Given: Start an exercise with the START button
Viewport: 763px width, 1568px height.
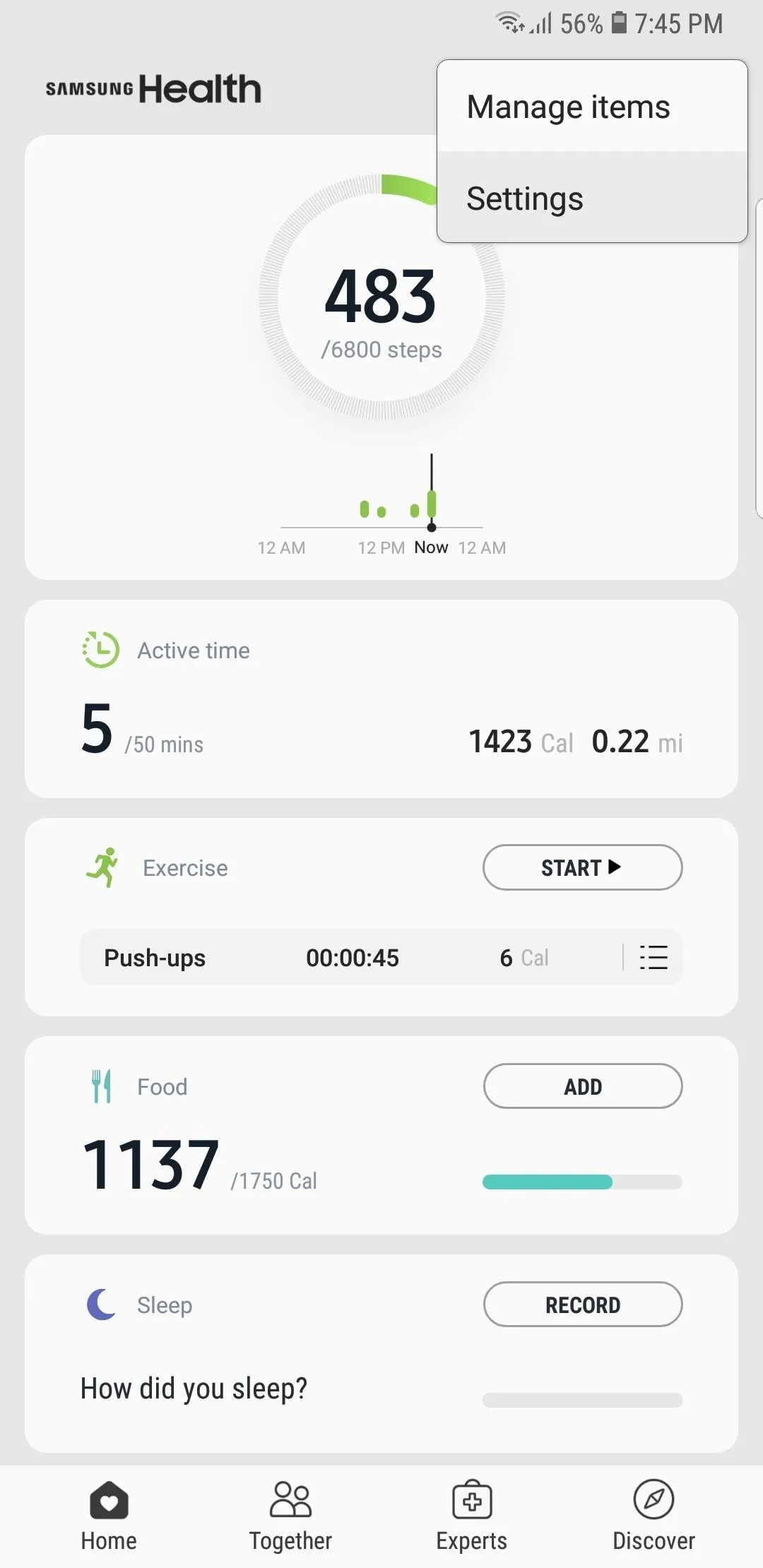Looking at the screenshot, I should click(583, 867).
